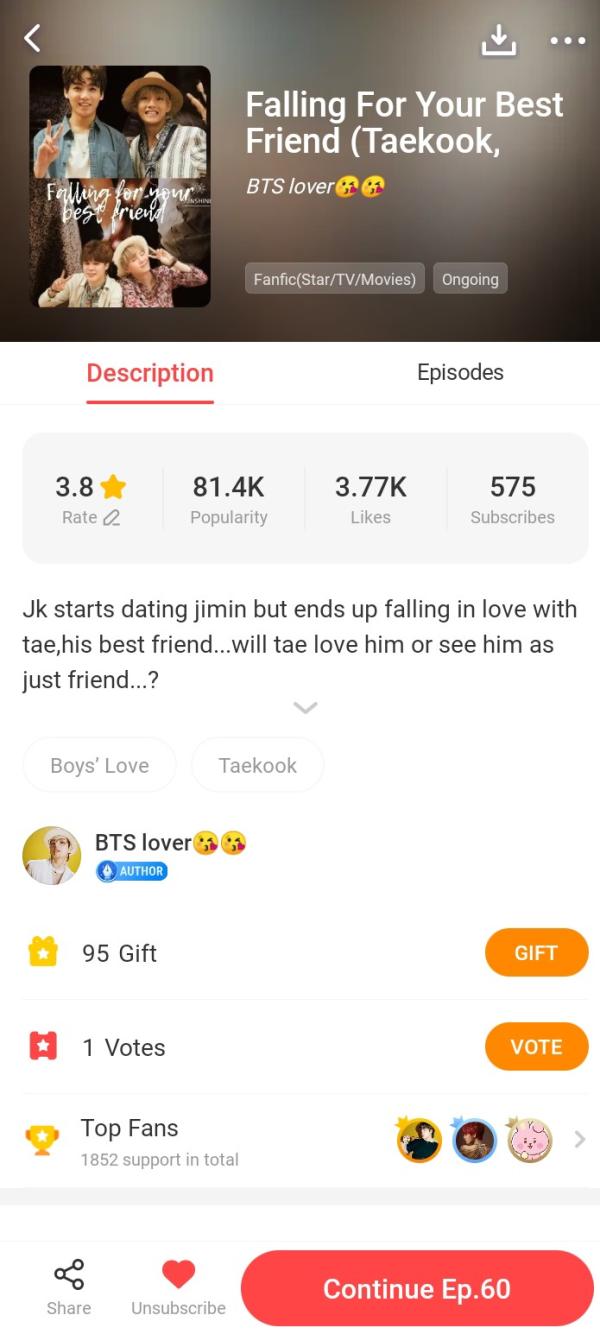Go back using the top-left arrow

33,39
